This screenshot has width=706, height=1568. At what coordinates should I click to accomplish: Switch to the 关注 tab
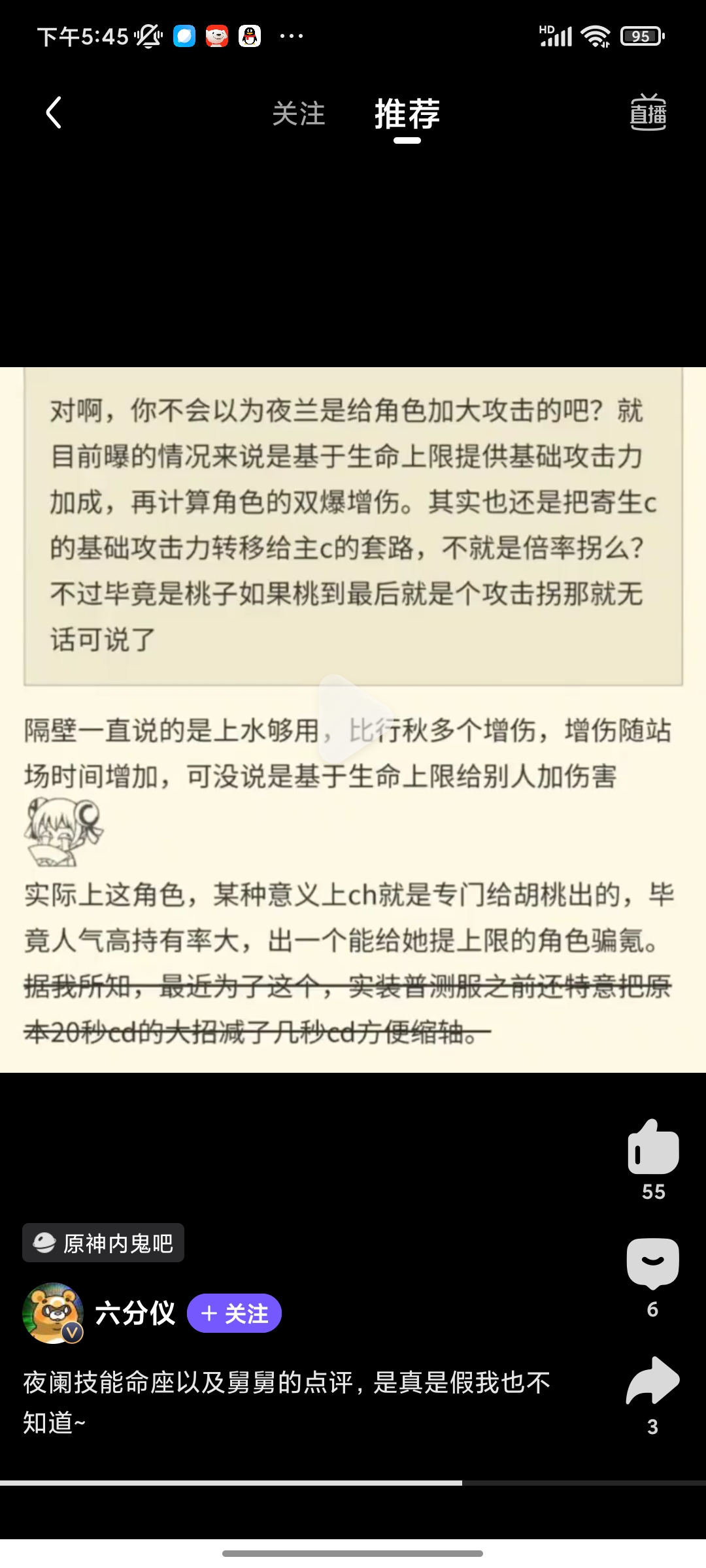click(x=298, y=114)
